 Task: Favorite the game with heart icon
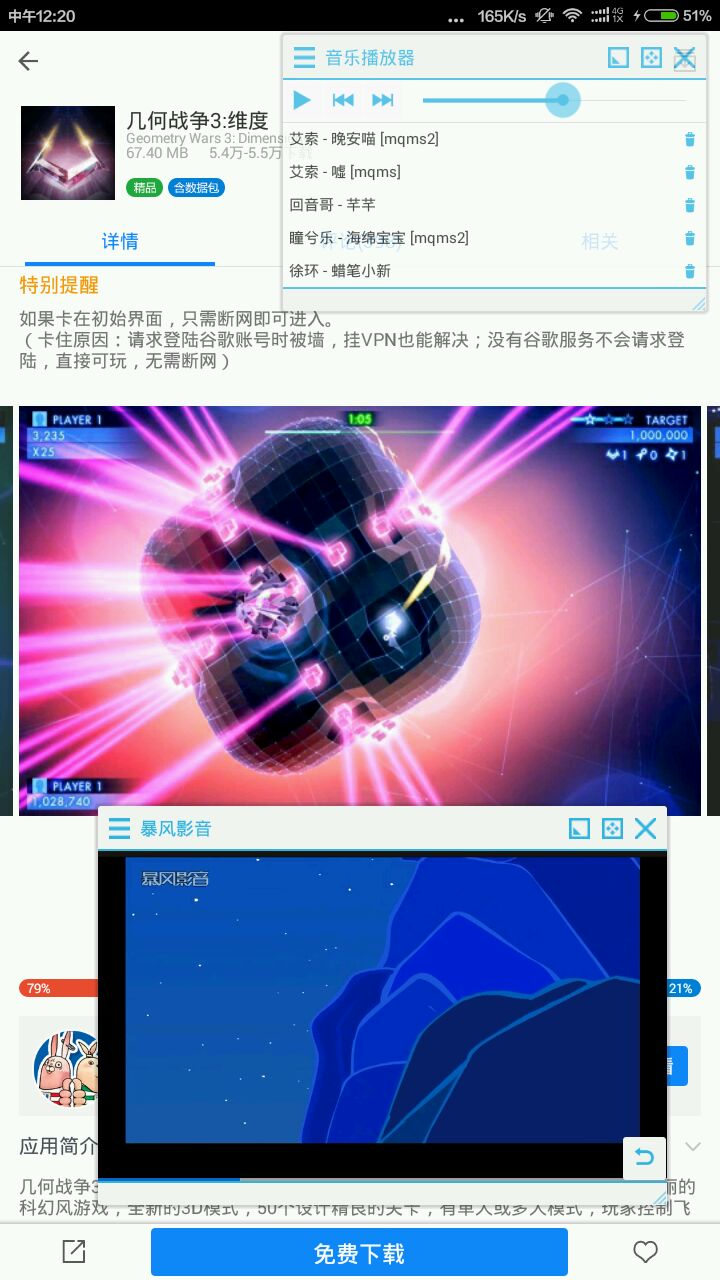pos(646,1252)
